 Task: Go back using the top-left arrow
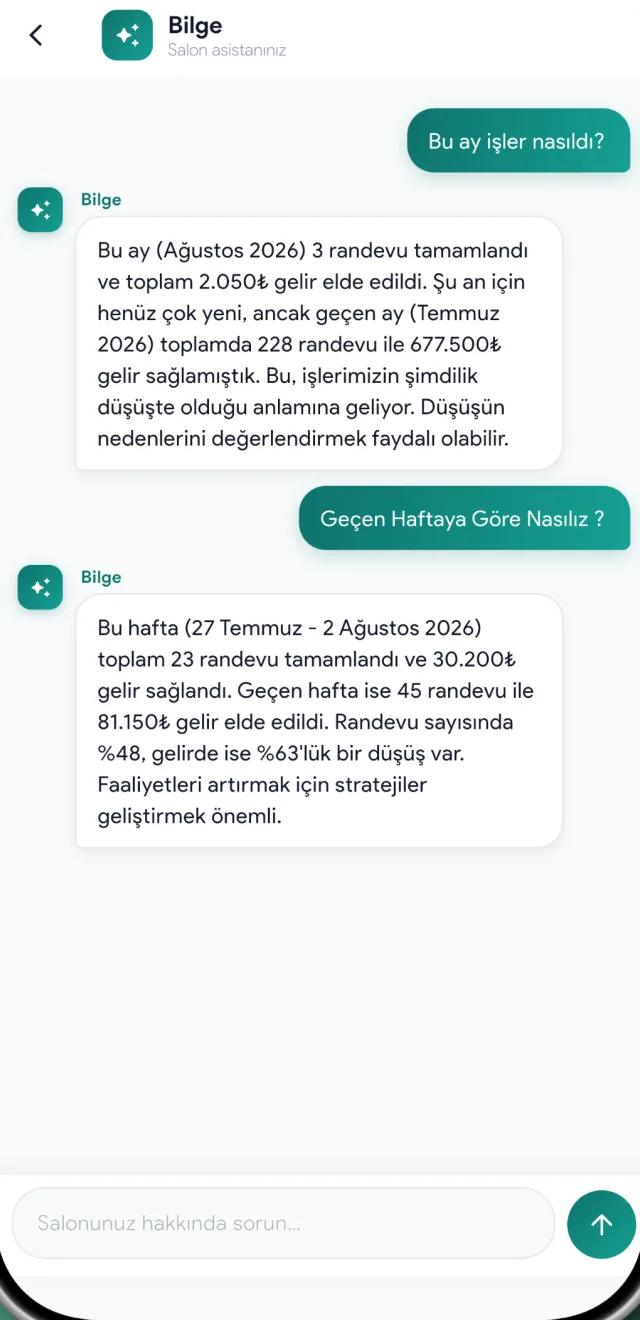pyautogui.click(x=36, y=35)
